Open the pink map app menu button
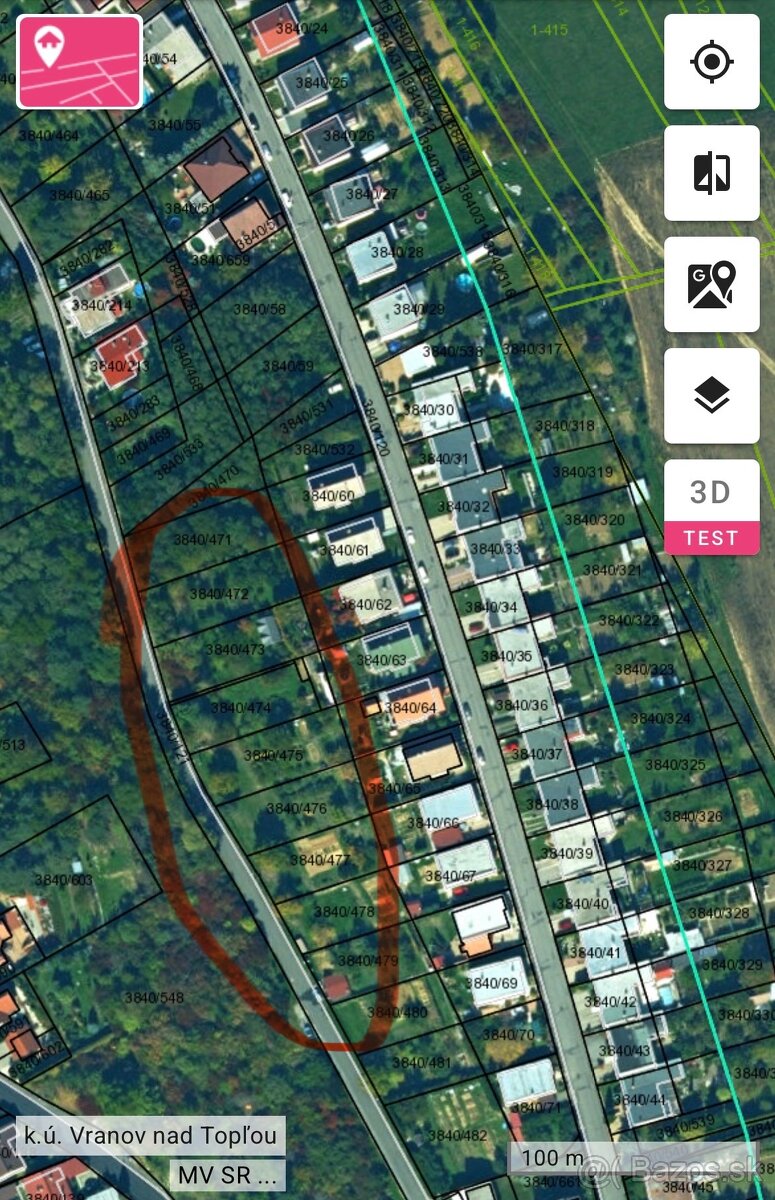 (x=79, y=61)
